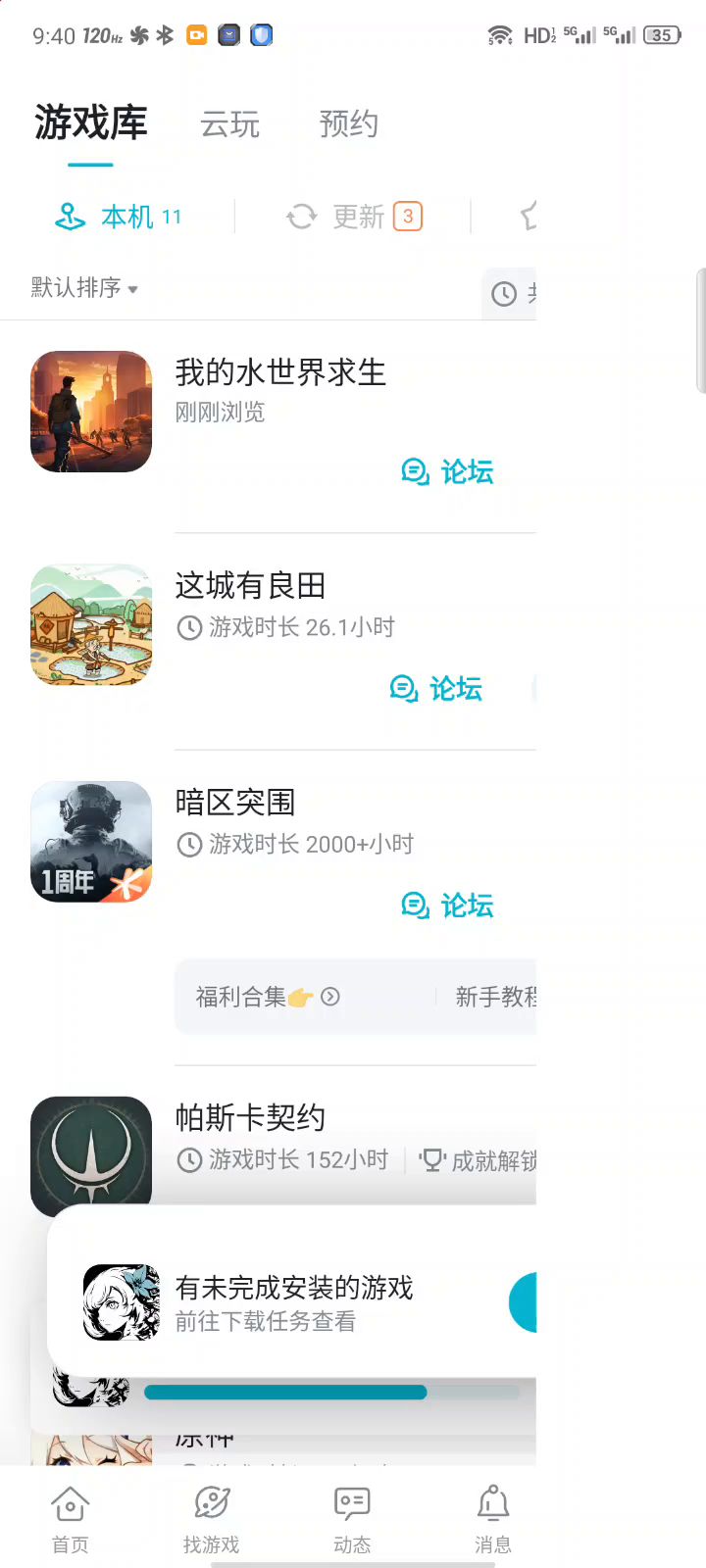Image resolution: width=706 pixels, height=1568 pixels.
Task: Open the 消息 notifications tab
Action: (x=492, y=1519)
